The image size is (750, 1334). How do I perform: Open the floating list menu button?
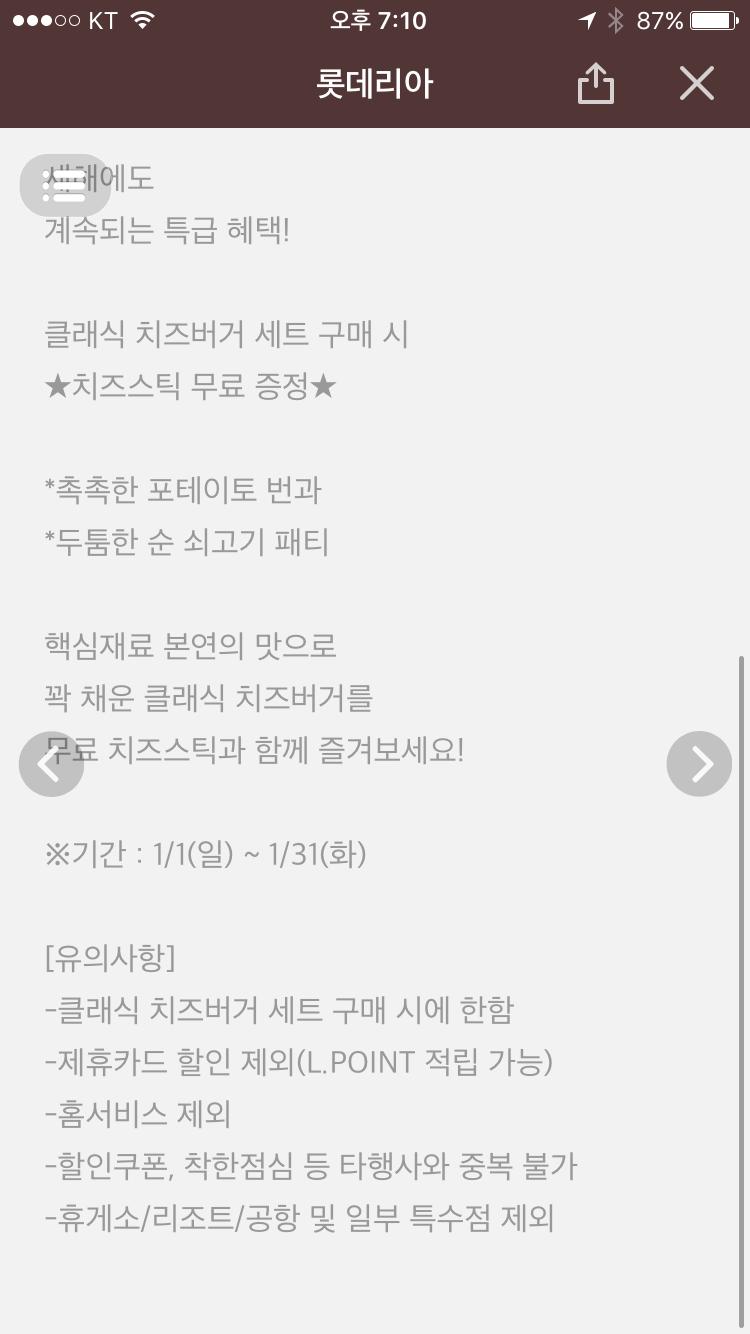[x=65, y=185]
